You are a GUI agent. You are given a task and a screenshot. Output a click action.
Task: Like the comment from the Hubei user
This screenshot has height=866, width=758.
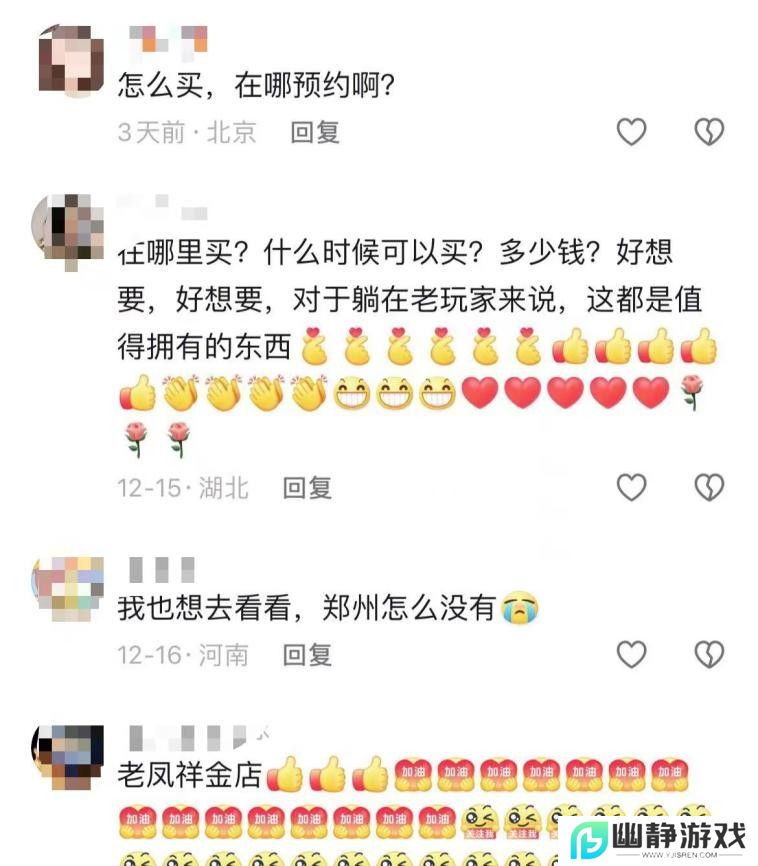632,487
